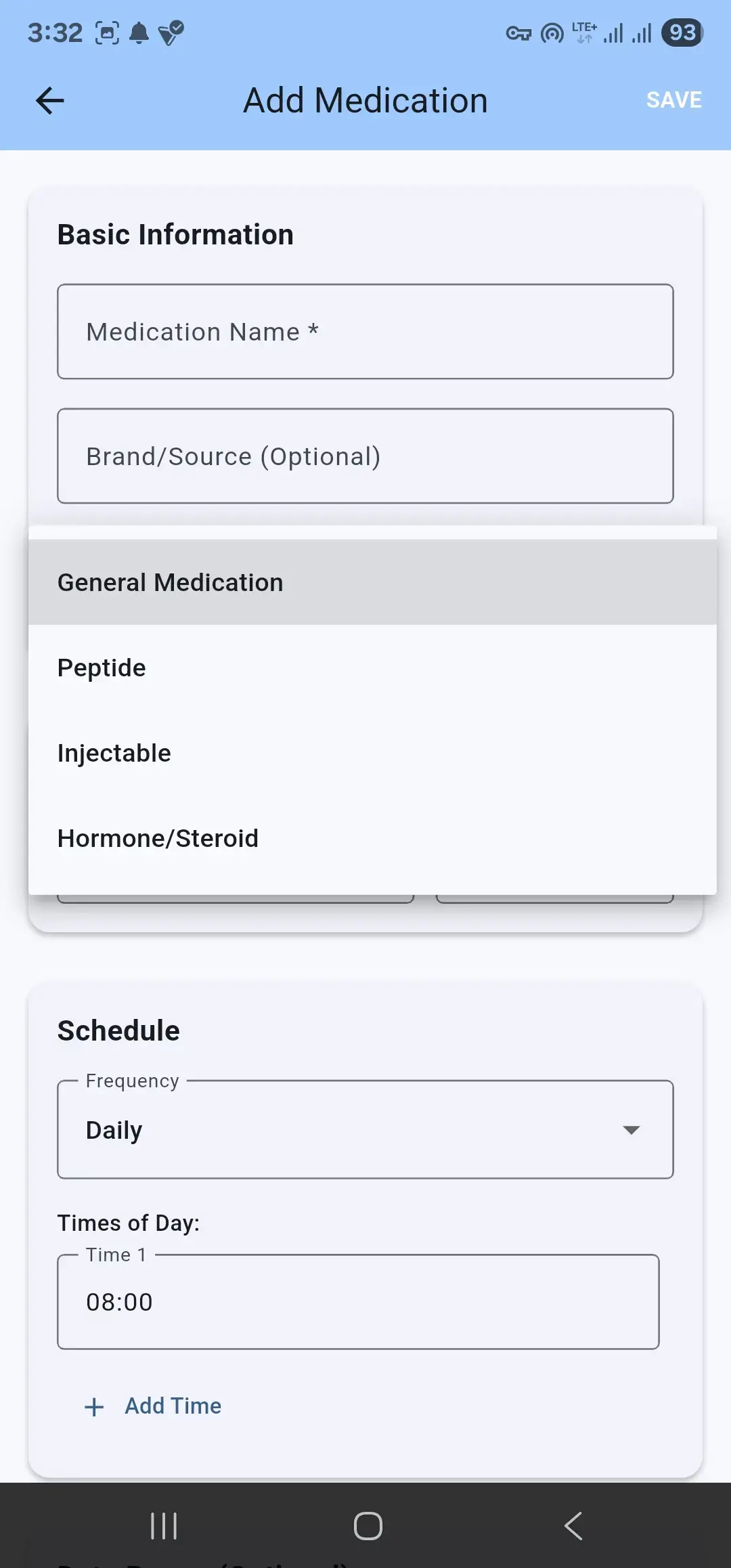Select Hormone/Steroid as the type
The width and height of the screenshot is (731, 1568).
[372, 838]
